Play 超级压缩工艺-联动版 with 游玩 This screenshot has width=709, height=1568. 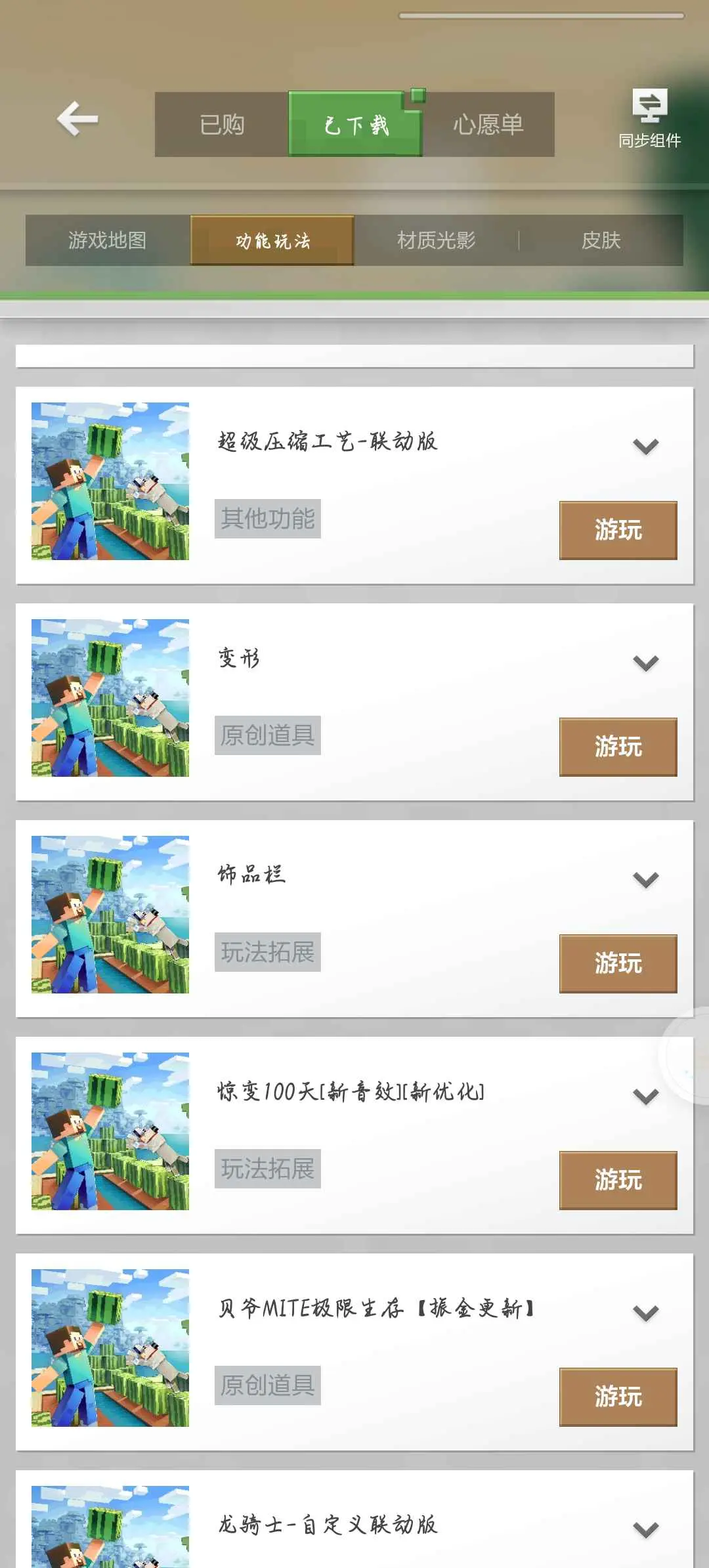pos(618,530)
